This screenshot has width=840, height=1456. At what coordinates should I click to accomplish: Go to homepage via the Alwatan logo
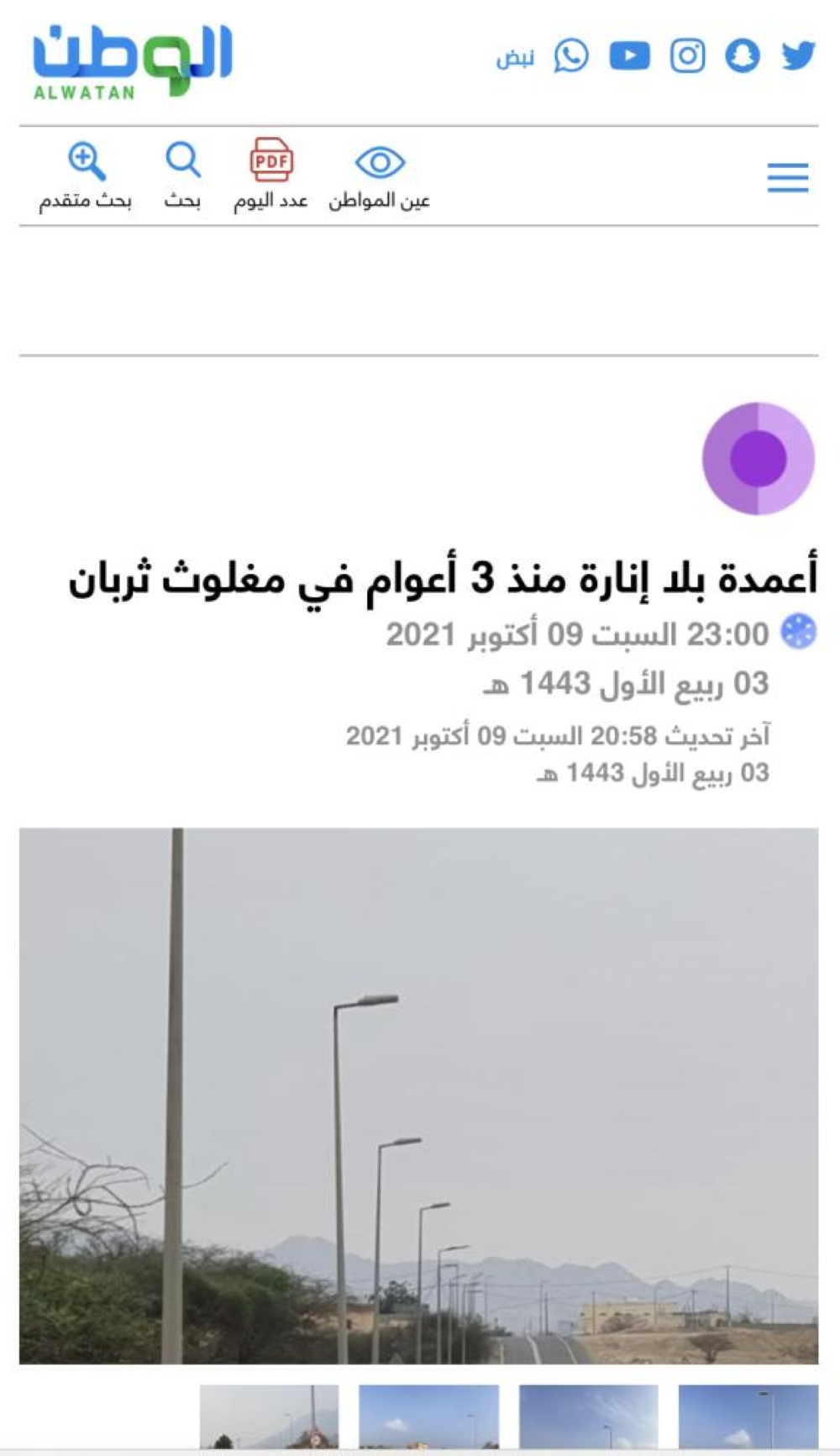[133, 63]
